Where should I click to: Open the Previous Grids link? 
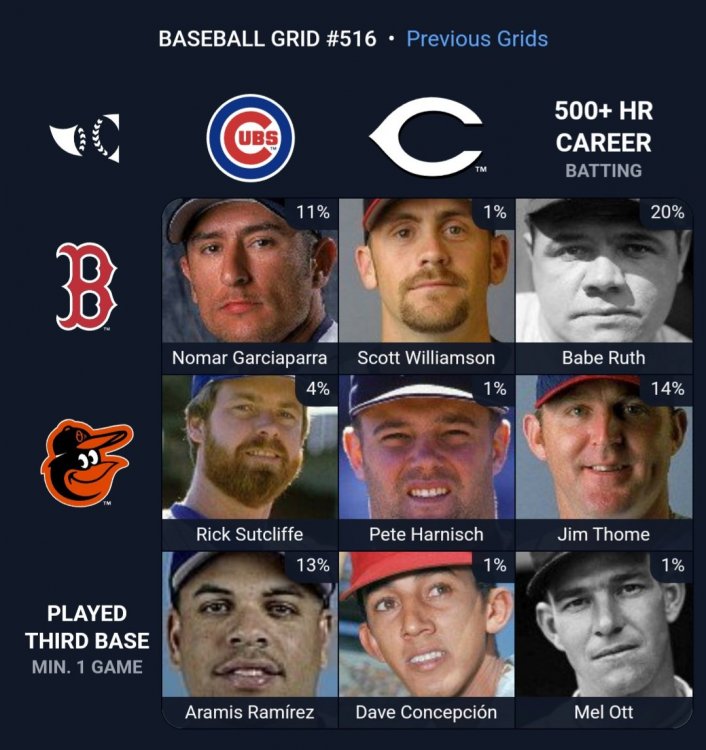click(477, 39)
